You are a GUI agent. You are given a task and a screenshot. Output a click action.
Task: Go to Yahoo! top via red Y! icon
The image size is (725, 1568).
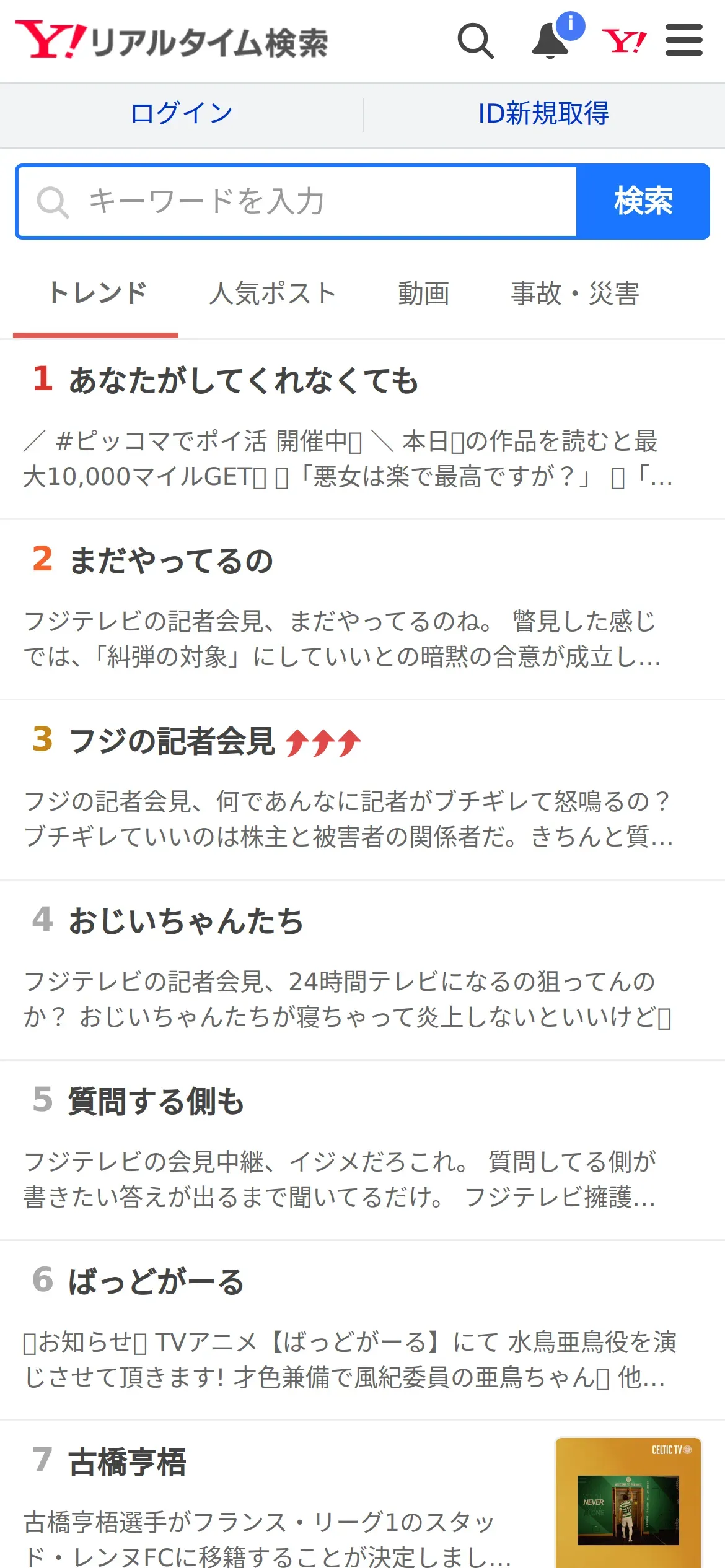pos(624,41)
